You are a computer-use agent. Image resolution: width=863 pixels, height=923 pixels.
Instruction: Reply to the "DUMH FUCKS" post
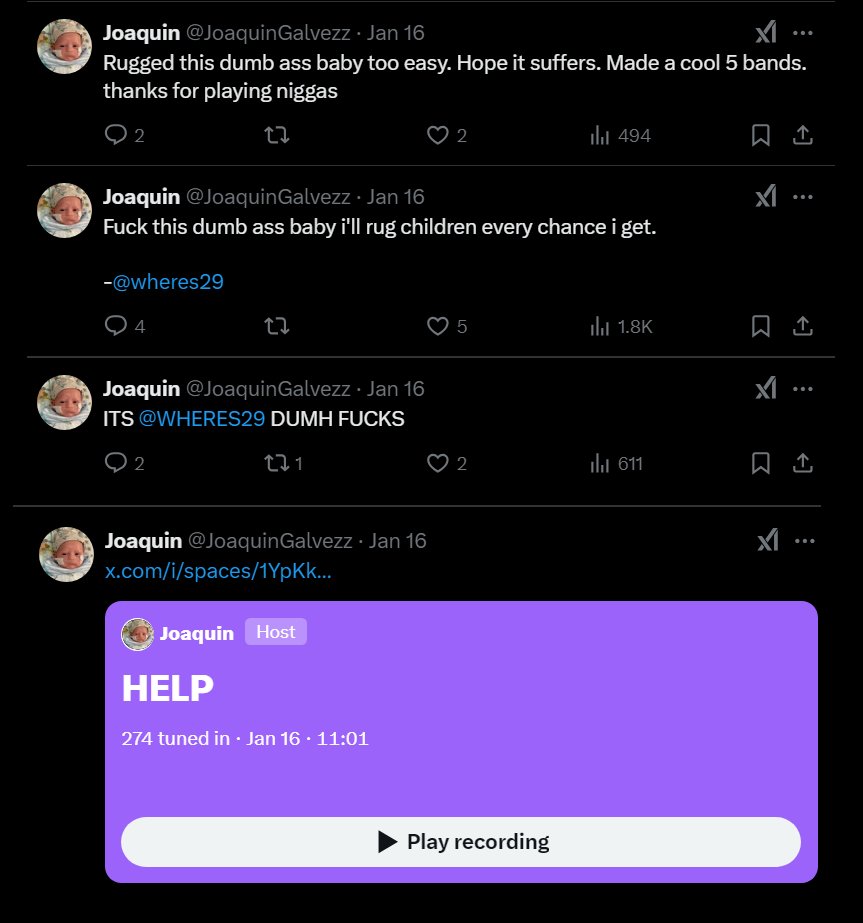[x=116, y=463]
